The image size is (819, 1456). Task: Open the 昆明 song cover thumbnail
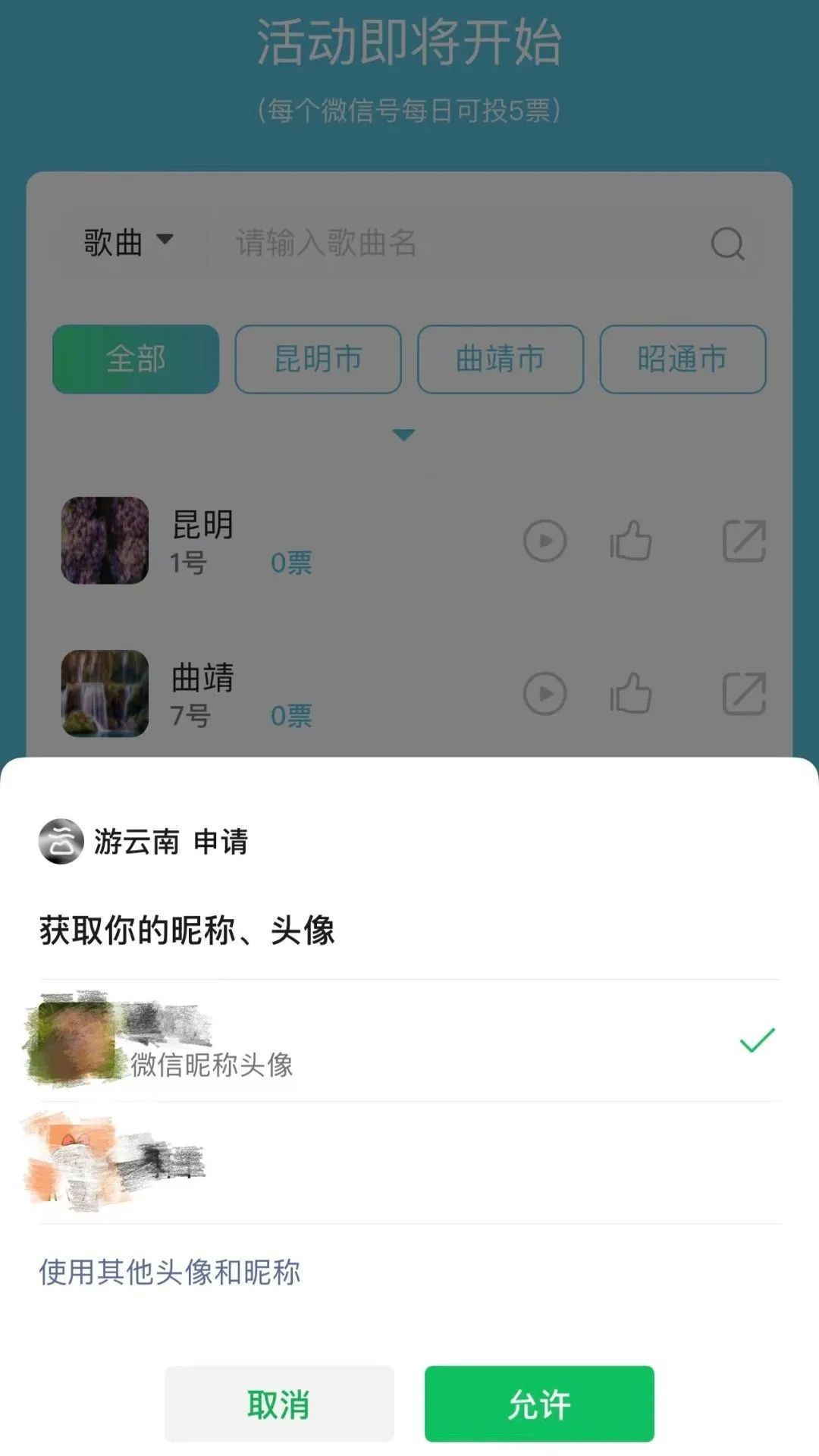105,541
